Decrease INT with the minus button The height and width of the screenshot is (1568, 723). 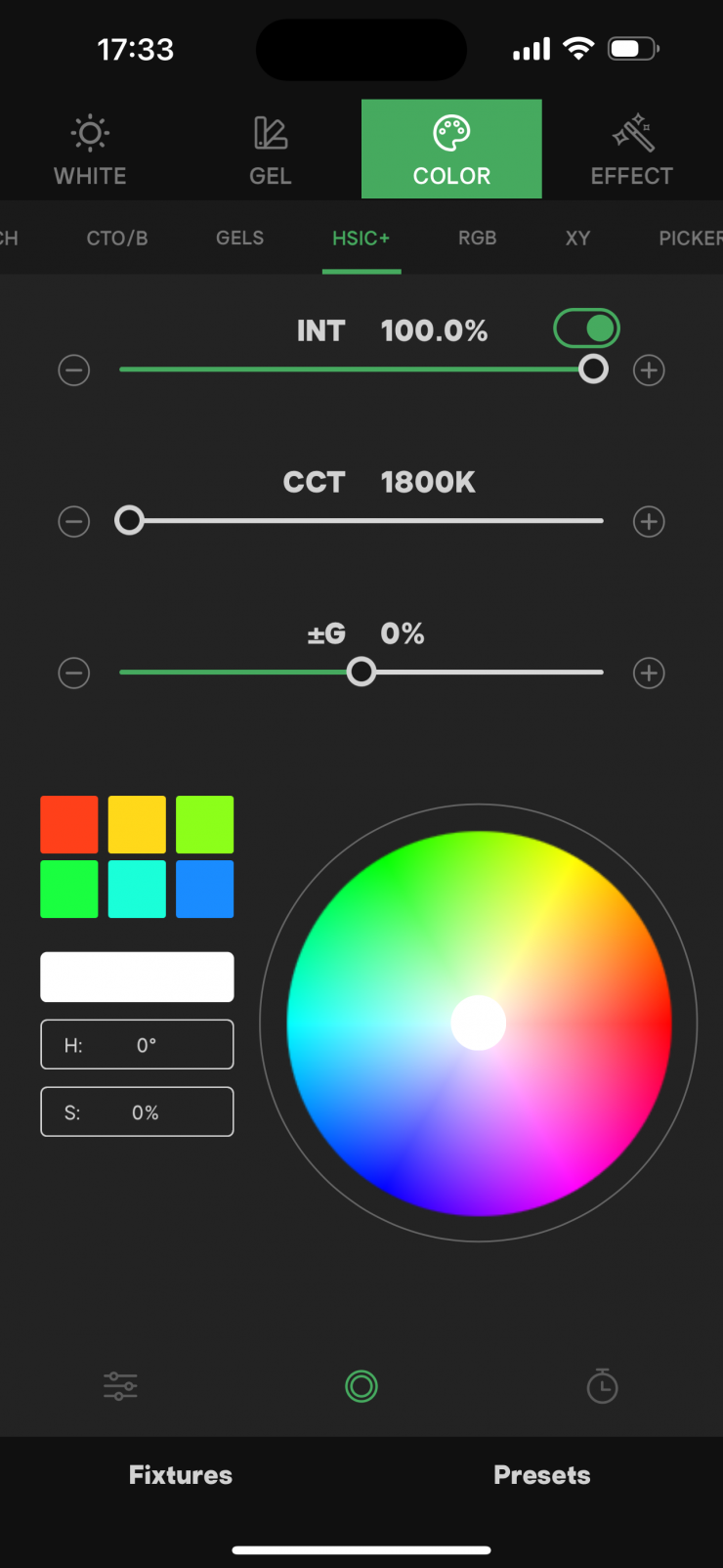pyautogui.click(x=74, y=370)
